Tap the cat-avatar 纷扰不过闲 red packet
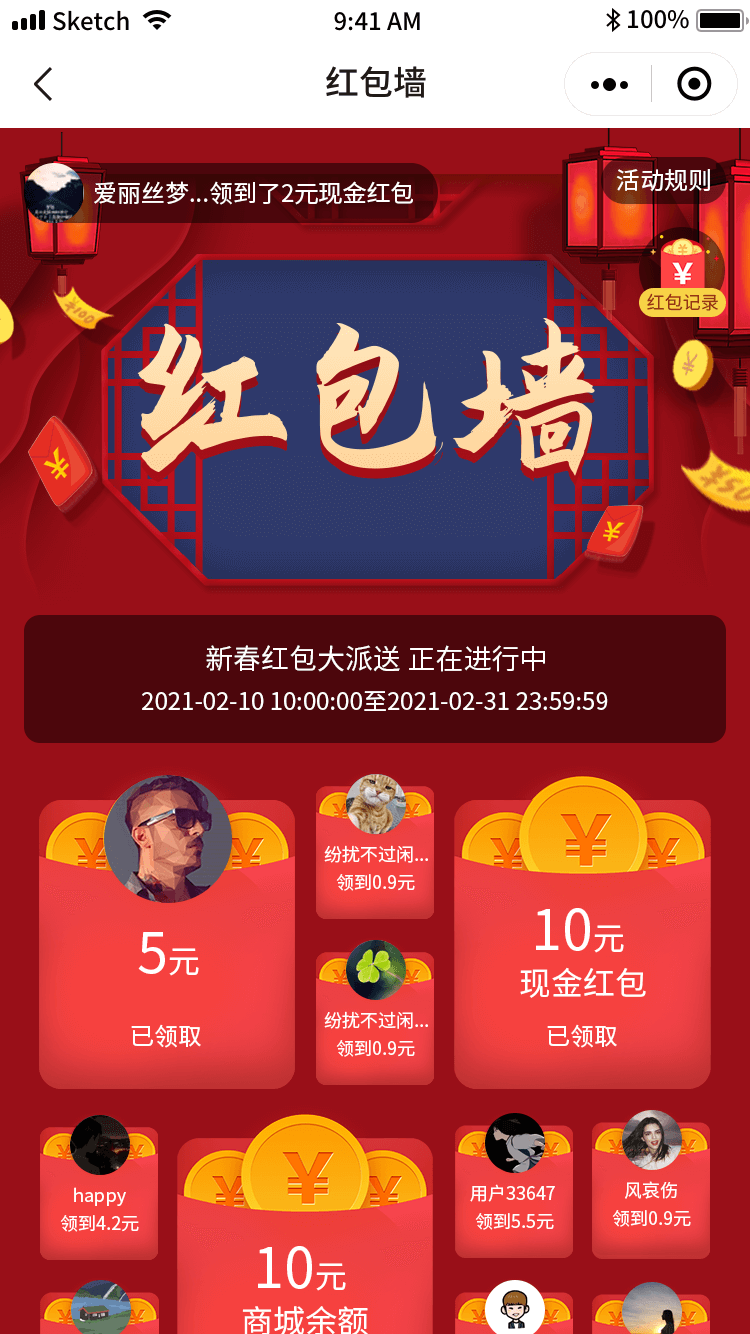The image size is (750, 1334). (375, 860)
